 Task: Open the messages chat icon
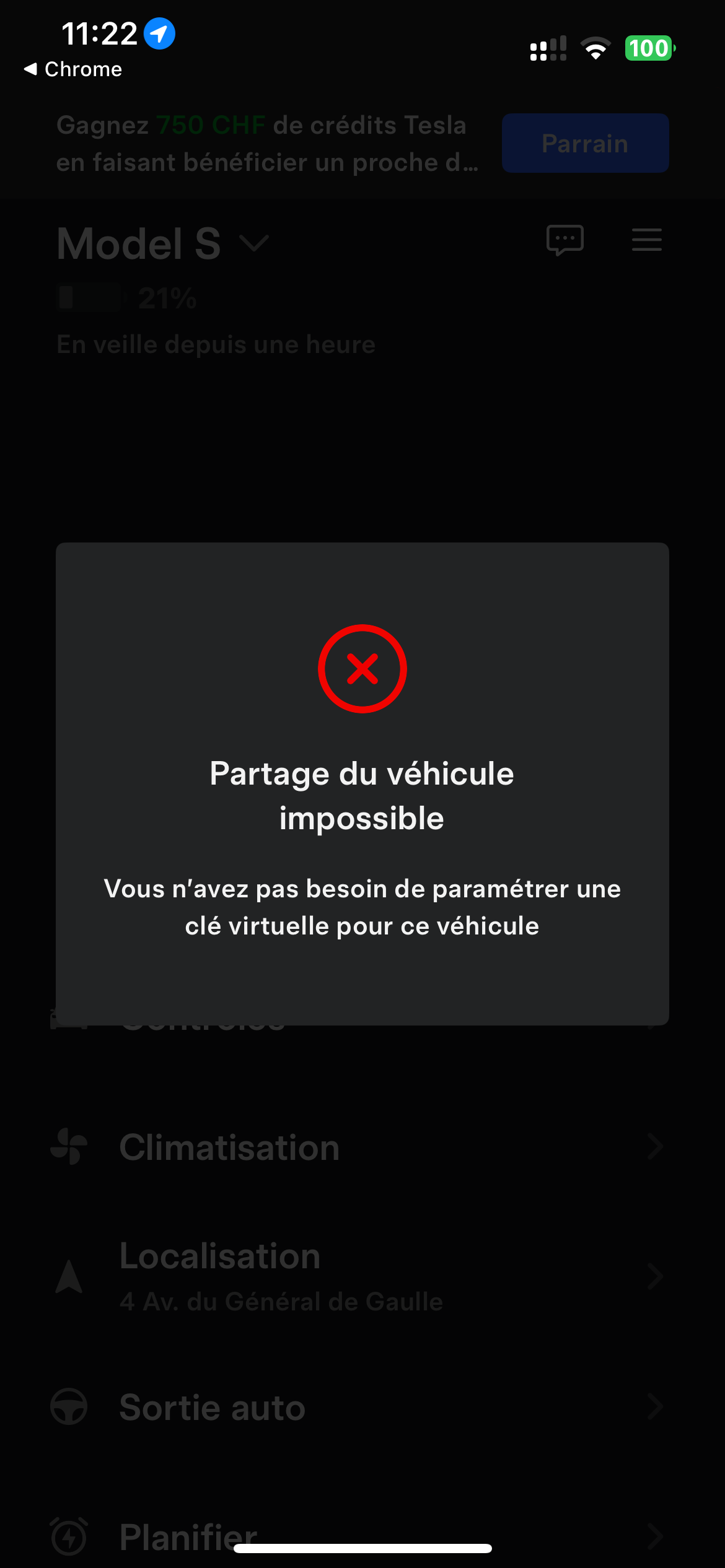click(x=565, y=240)
